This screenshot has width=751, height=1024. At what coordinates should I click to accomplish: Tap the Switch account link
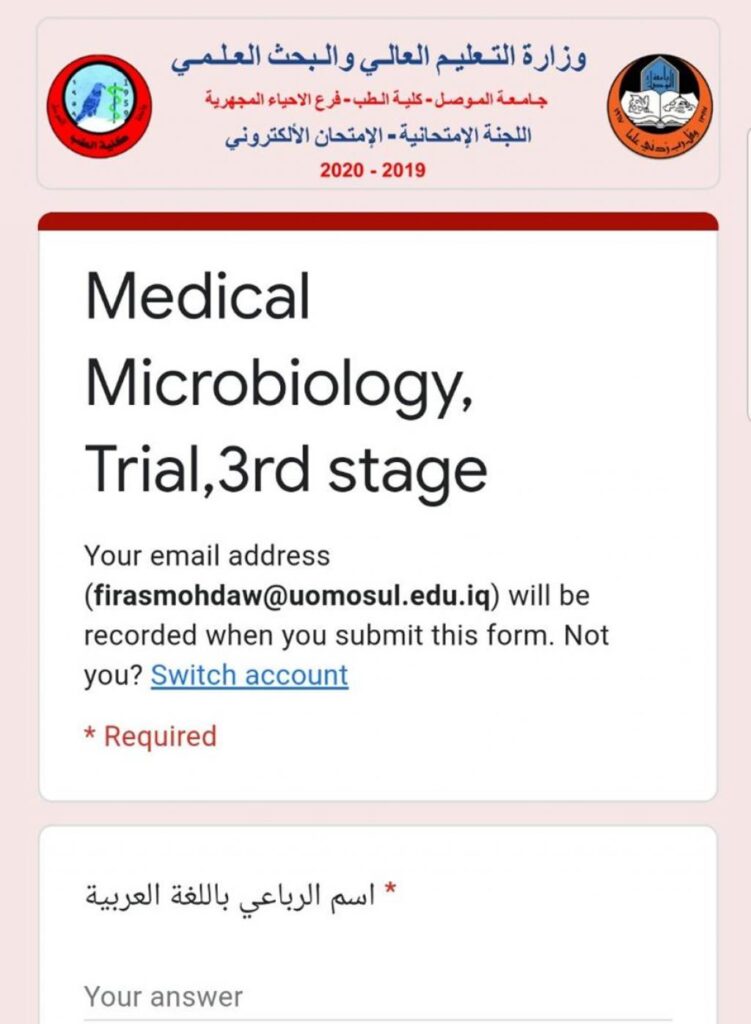tap(249, 676)
